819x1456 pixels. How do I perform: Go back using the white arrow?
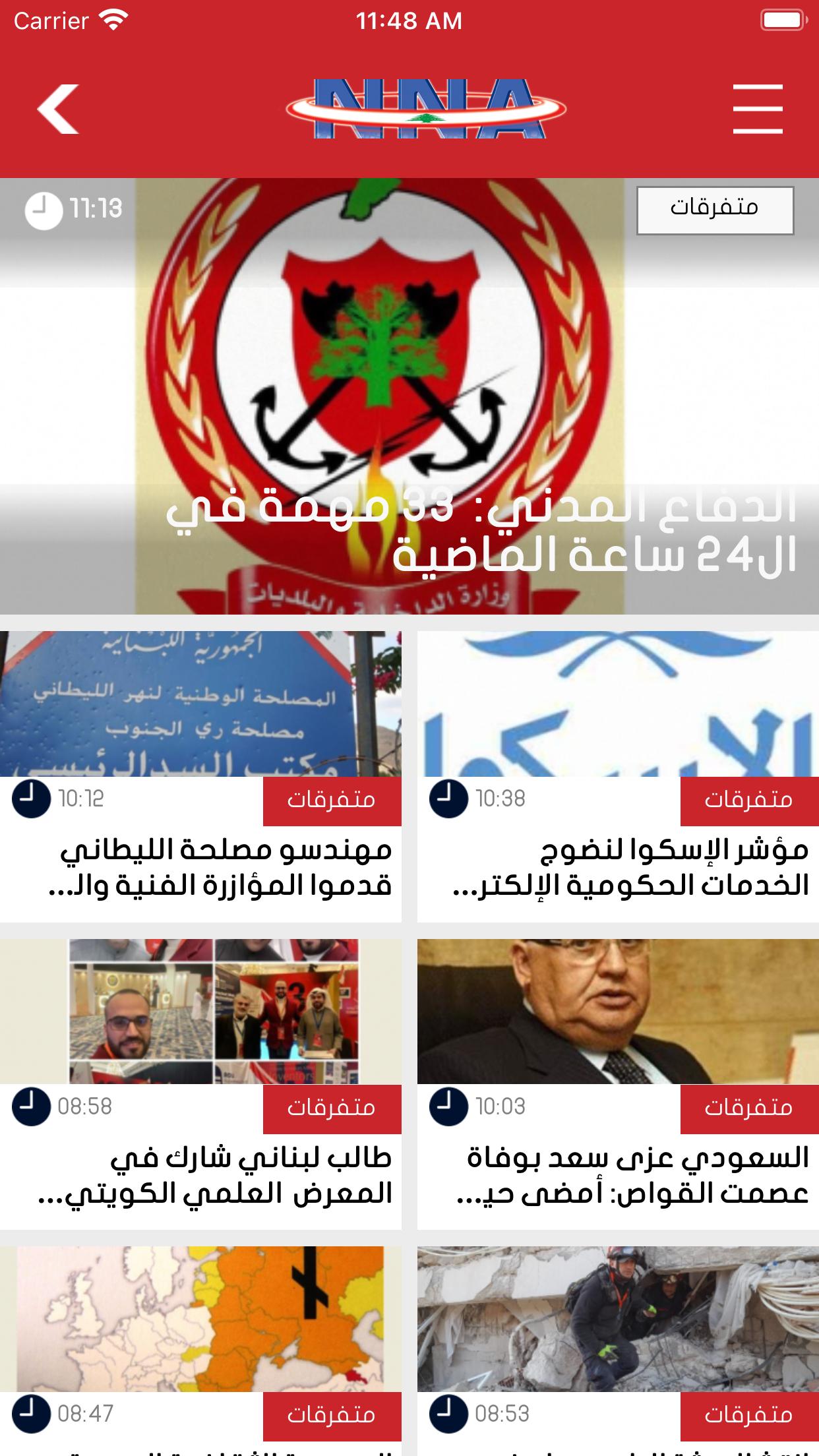coord(58,109)
